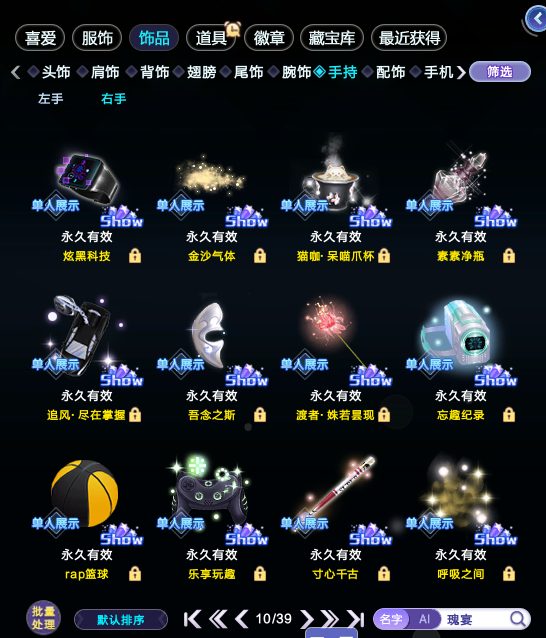Image resolution: width=546 pixels, height=638 pixels.
Task: Select the rap篮球 item
Action: click(87, 521)
